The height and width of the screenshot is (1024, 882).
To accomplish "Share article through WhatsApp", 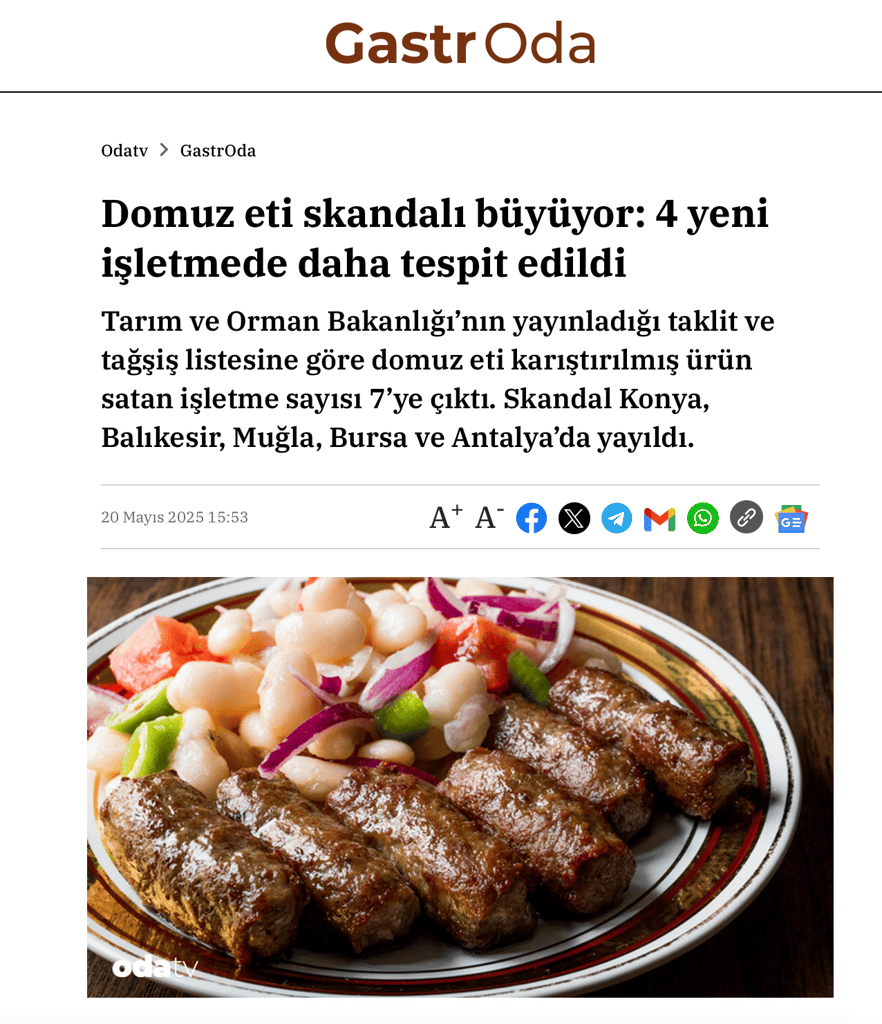I will click(x=703, y=518).
